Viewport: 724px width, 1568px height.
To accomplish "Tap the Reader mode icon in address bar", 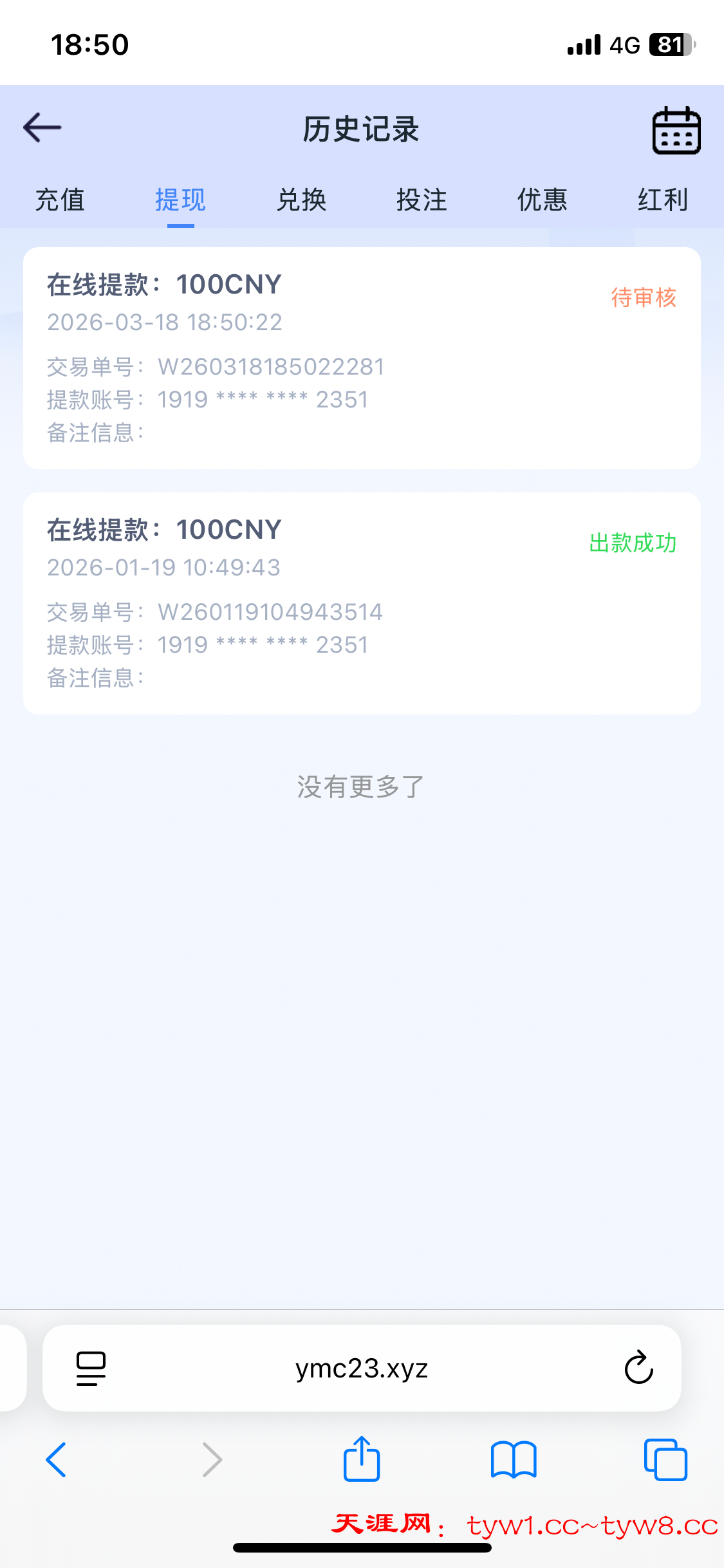I will (88, 1368).
